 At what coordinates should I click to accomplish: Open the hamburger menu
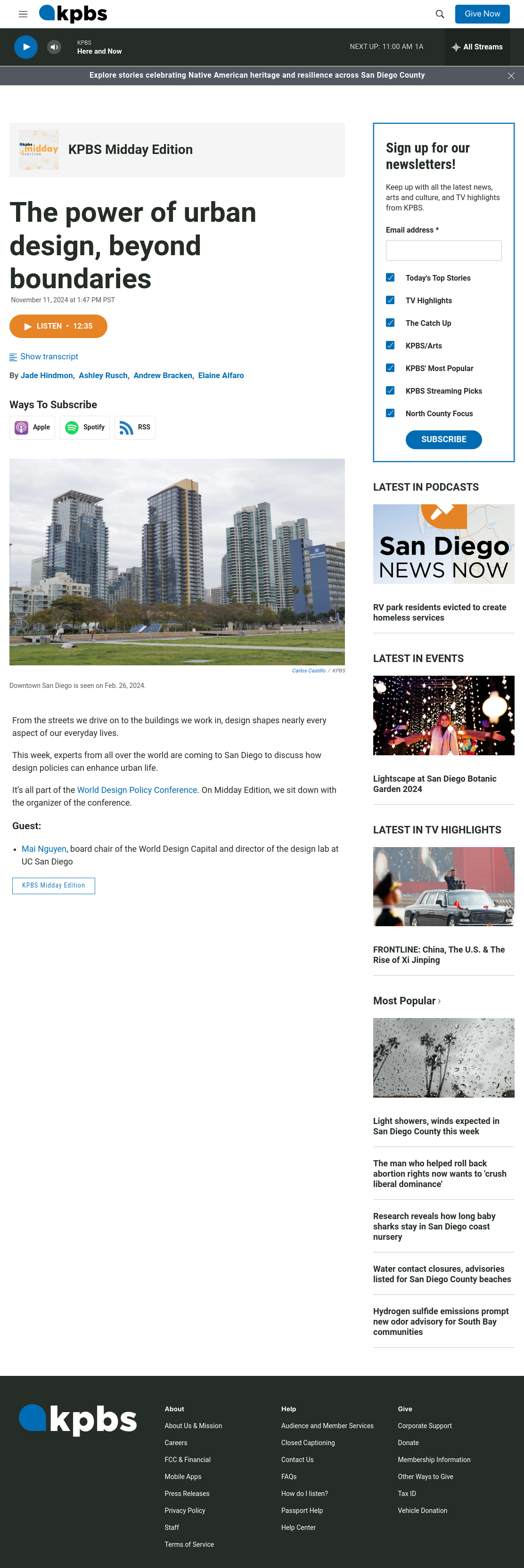click(23, 14)
